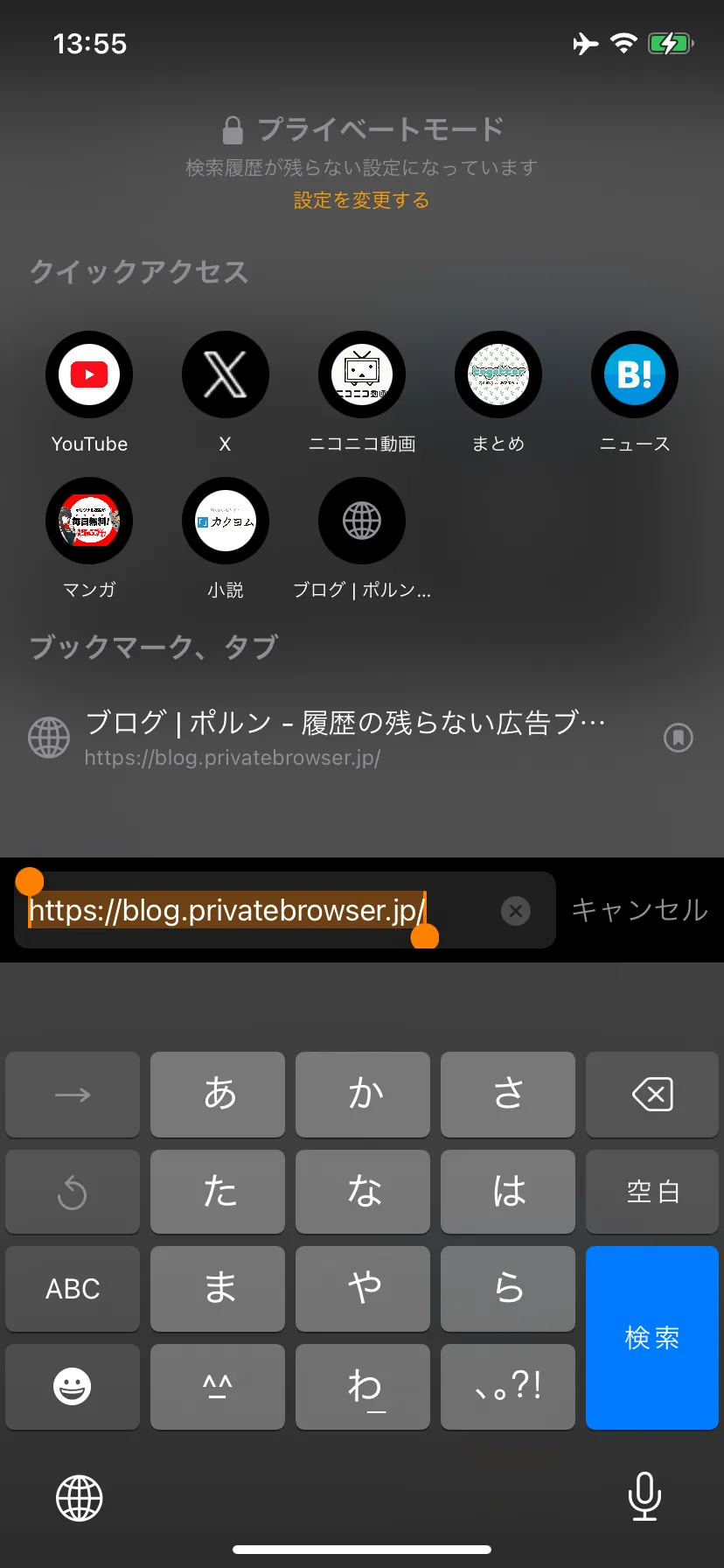Open the 小説 shortcut
Image resolution: width=724 pixels, height=1568 pixels.
(x=225, y=521)
